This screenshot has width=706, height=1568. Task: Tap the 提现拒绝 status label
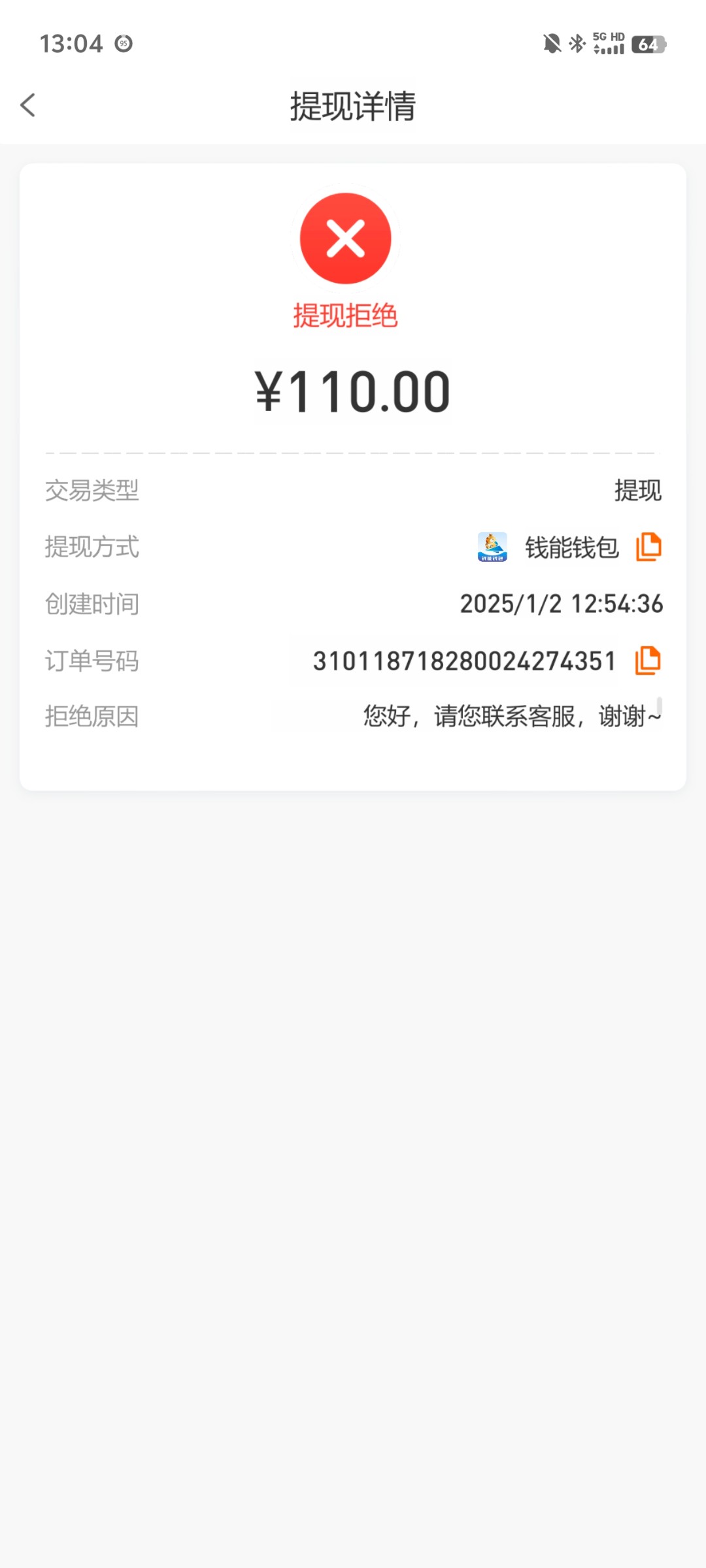(x=346, y=316)
